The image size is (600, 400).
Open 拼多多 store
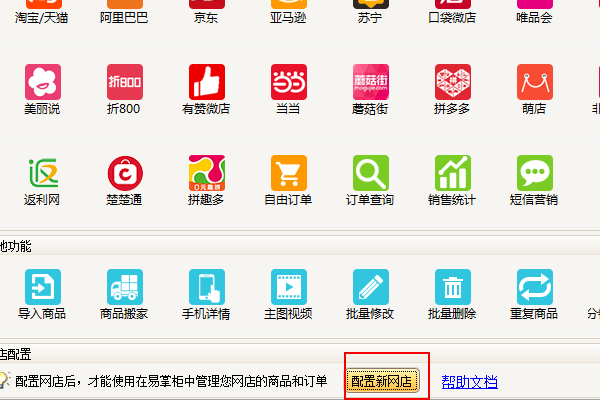tap(453, 82)
